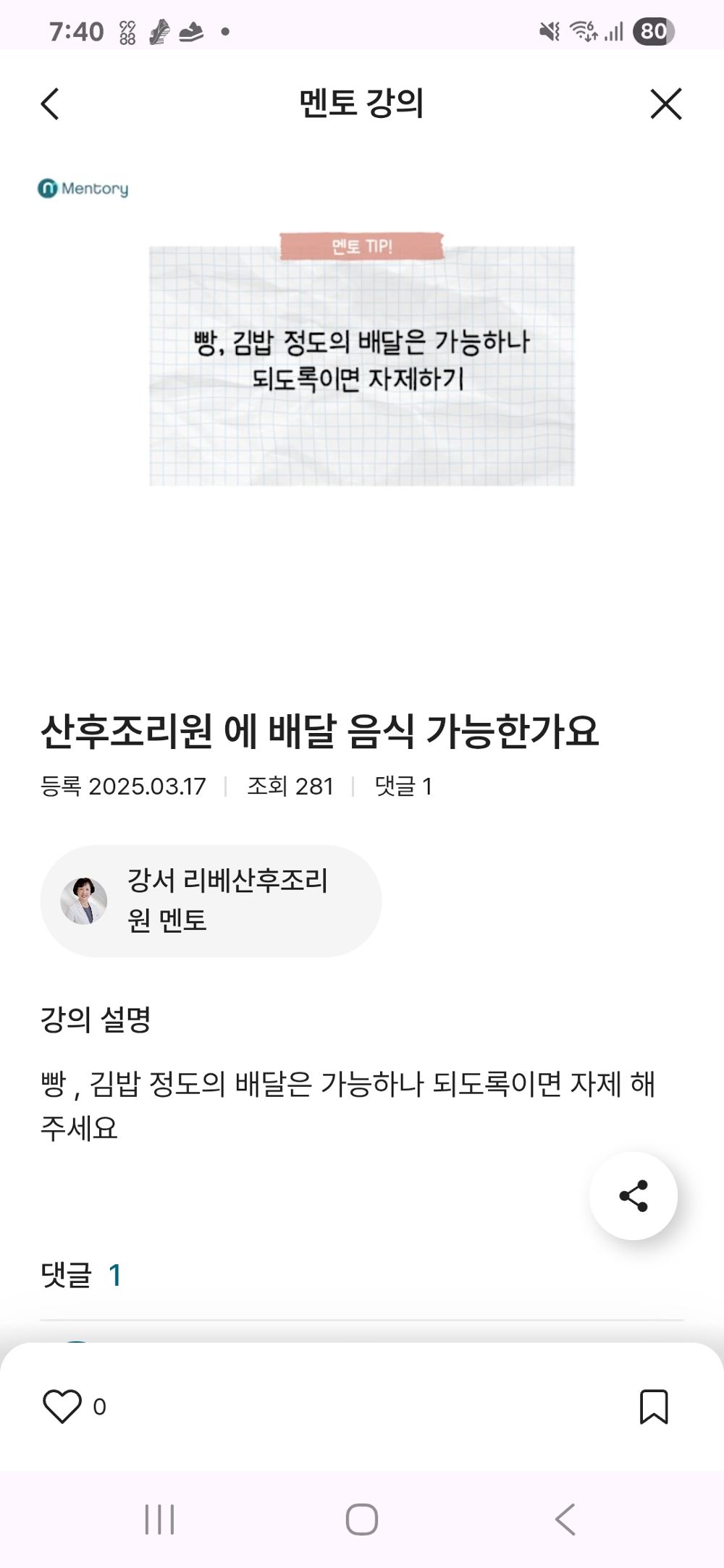Select the 댓글 1 section header

(x=80, y=1271)
